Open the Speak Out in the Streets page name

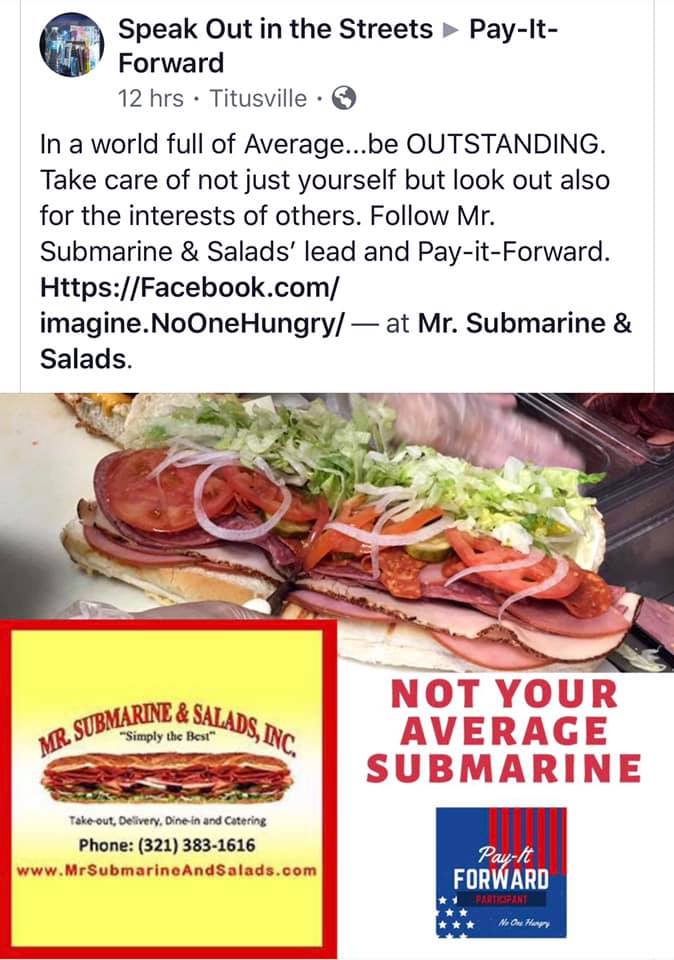[x=275, y=30]
